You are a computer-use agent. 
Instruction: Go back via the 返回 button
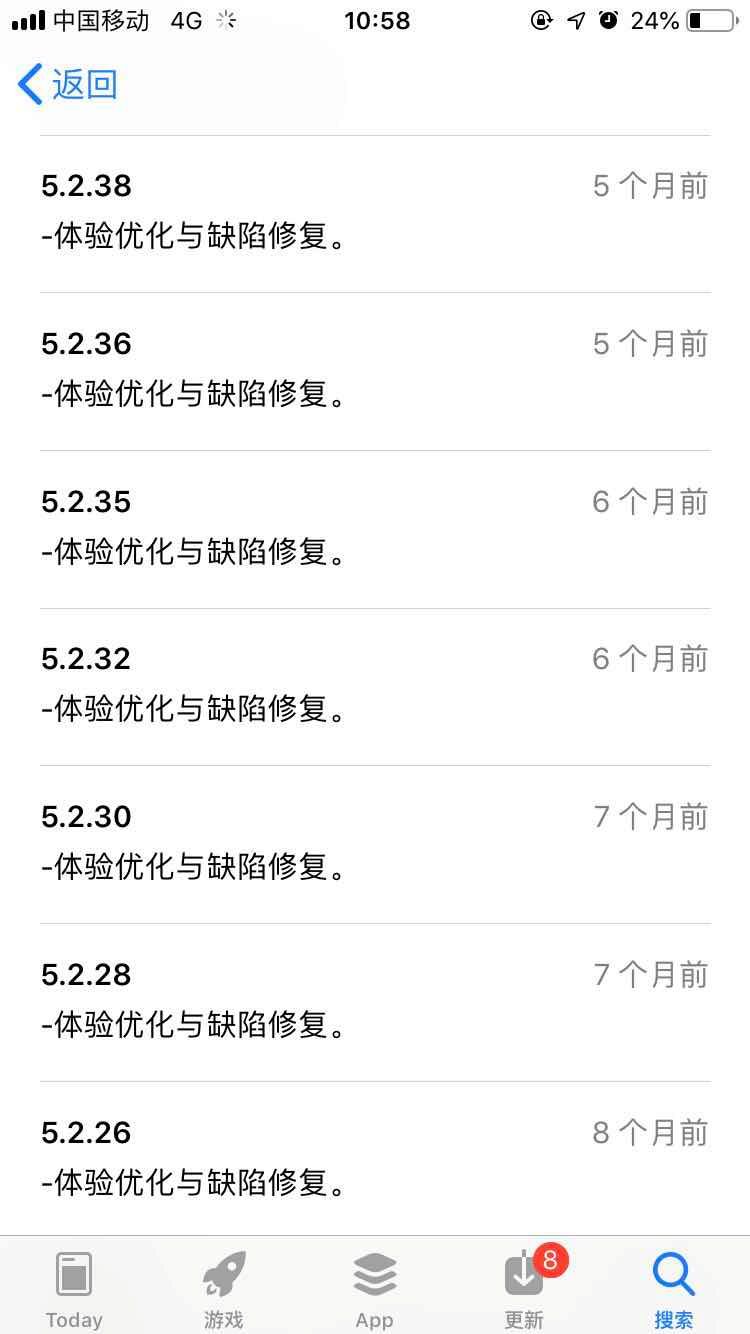coord(68,85)
